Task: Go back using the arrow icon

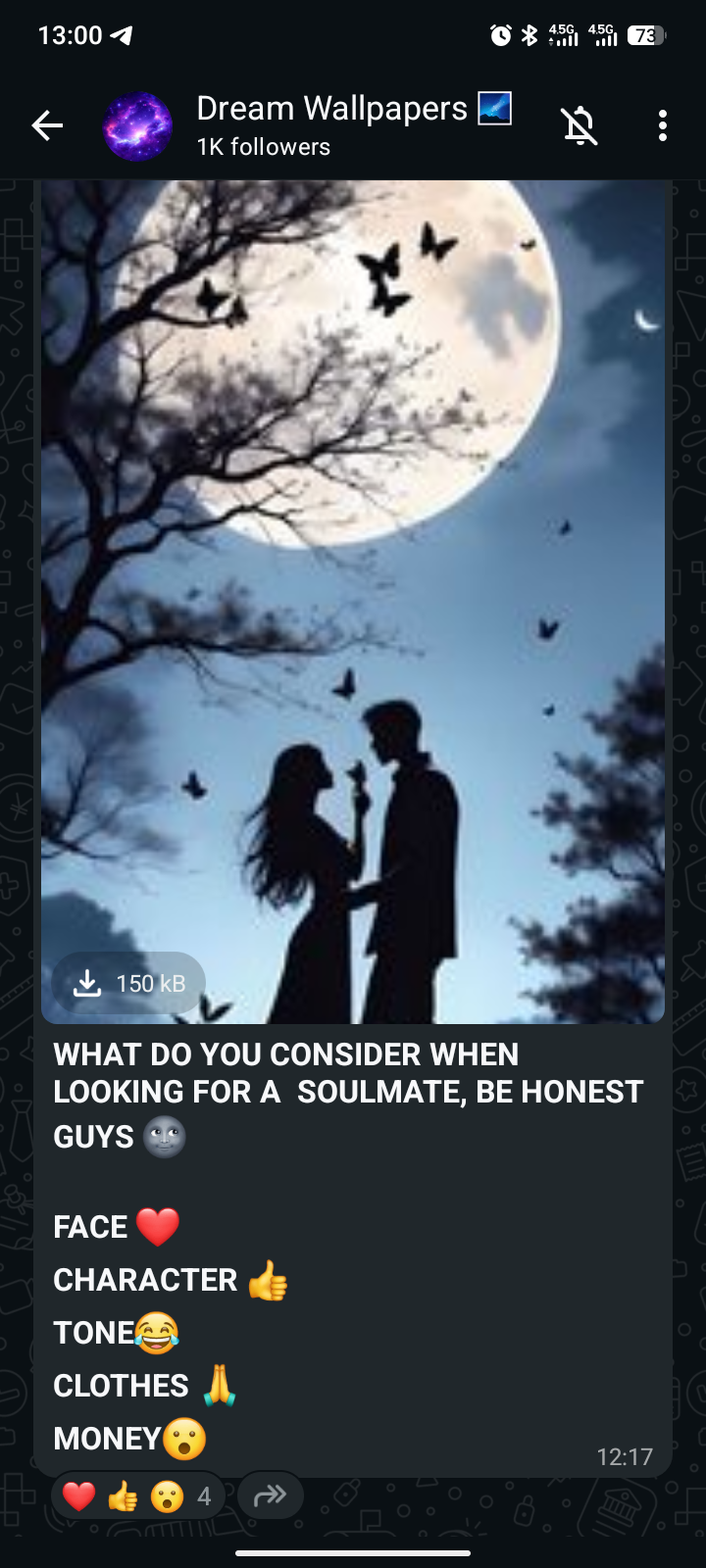Action: [47, 125]
